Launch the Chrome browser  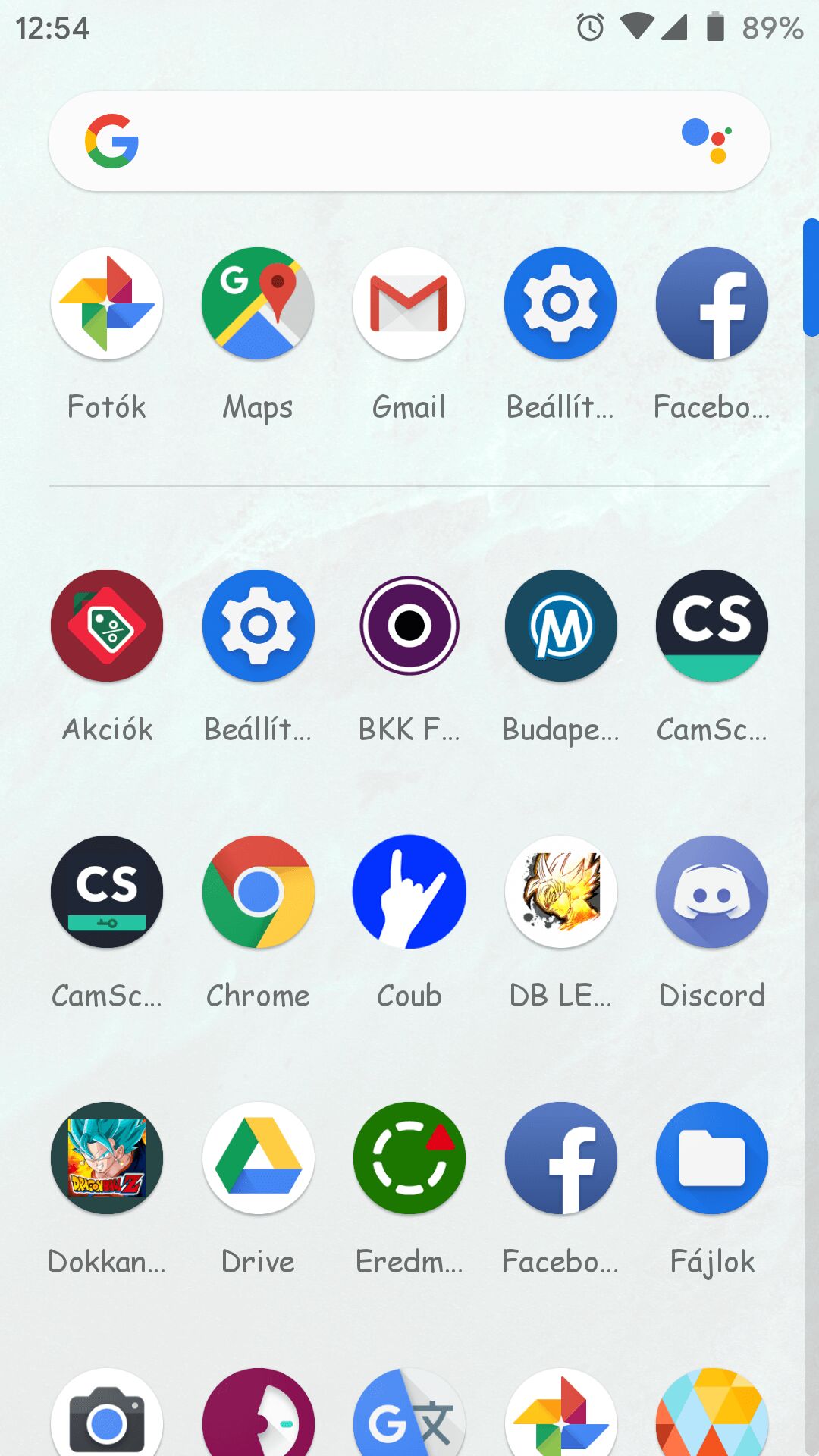click(258, 892)
